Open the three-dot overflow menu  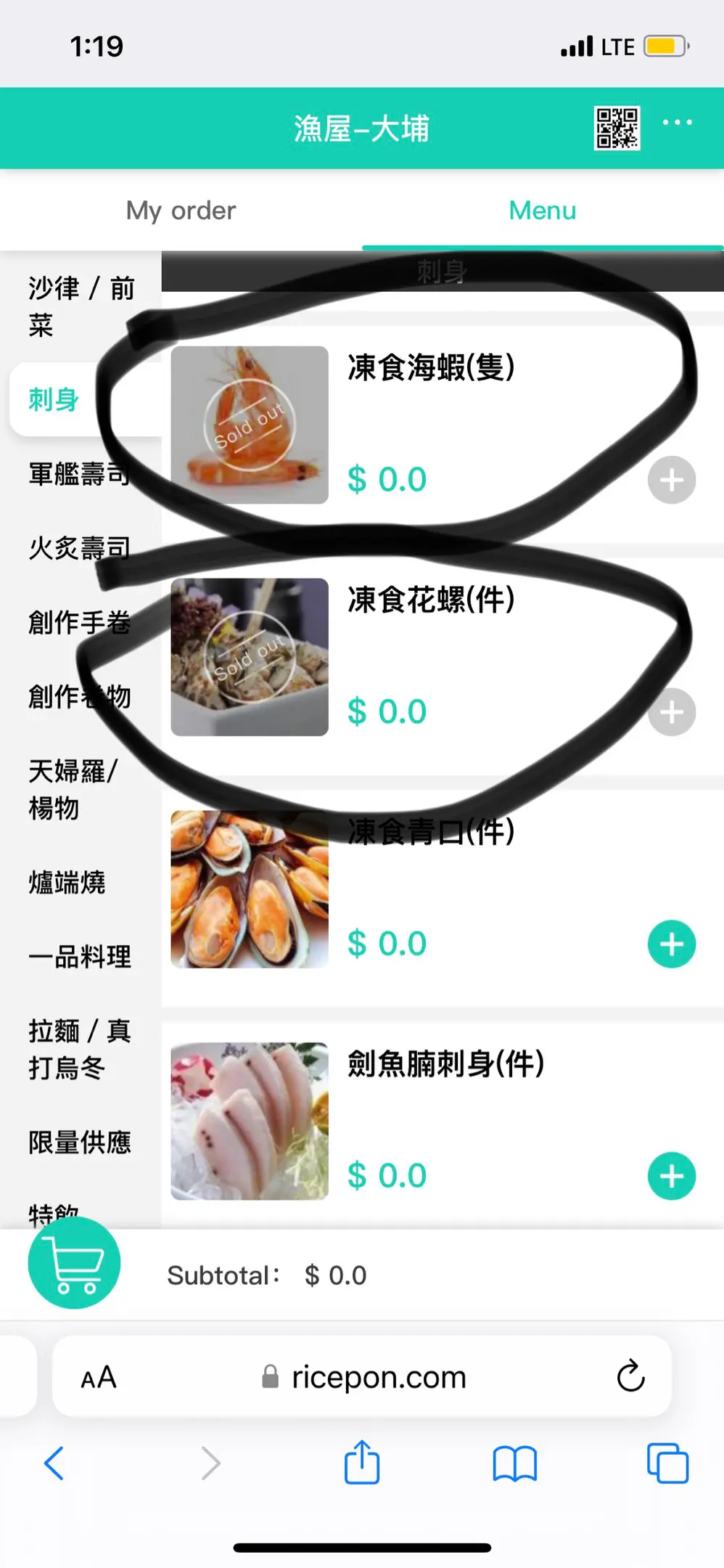point(677,123)
